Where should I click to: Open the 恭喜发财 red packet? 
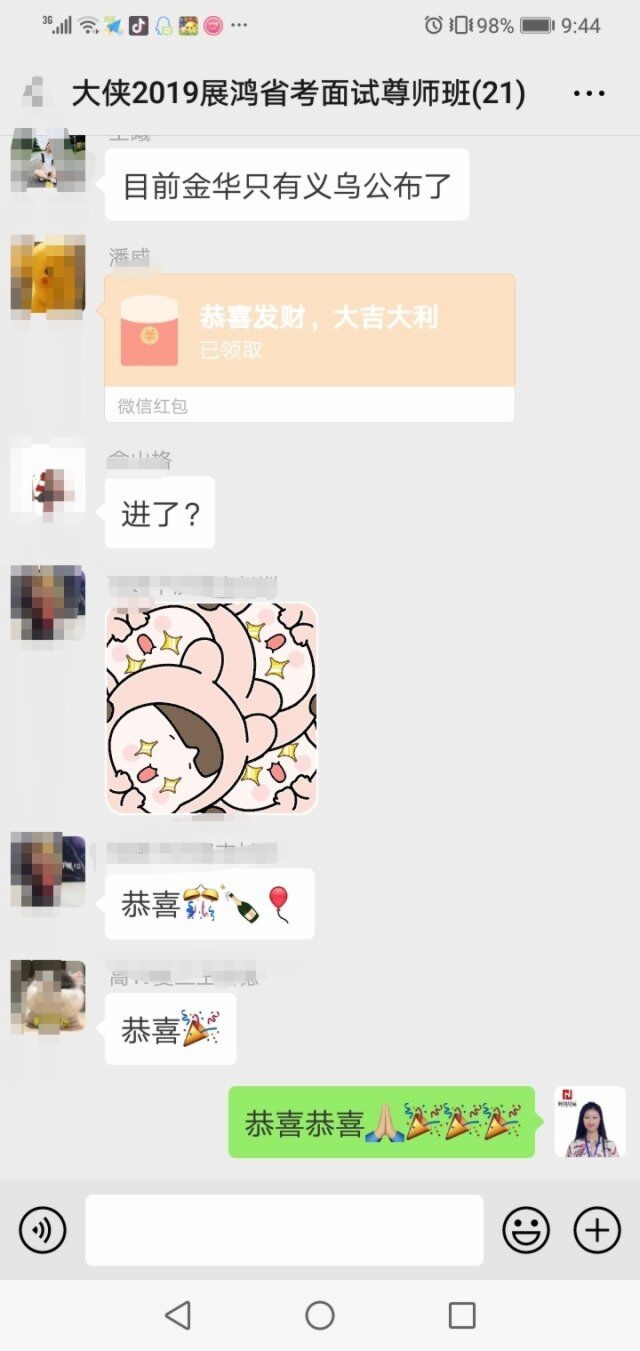tap(310, 332)
